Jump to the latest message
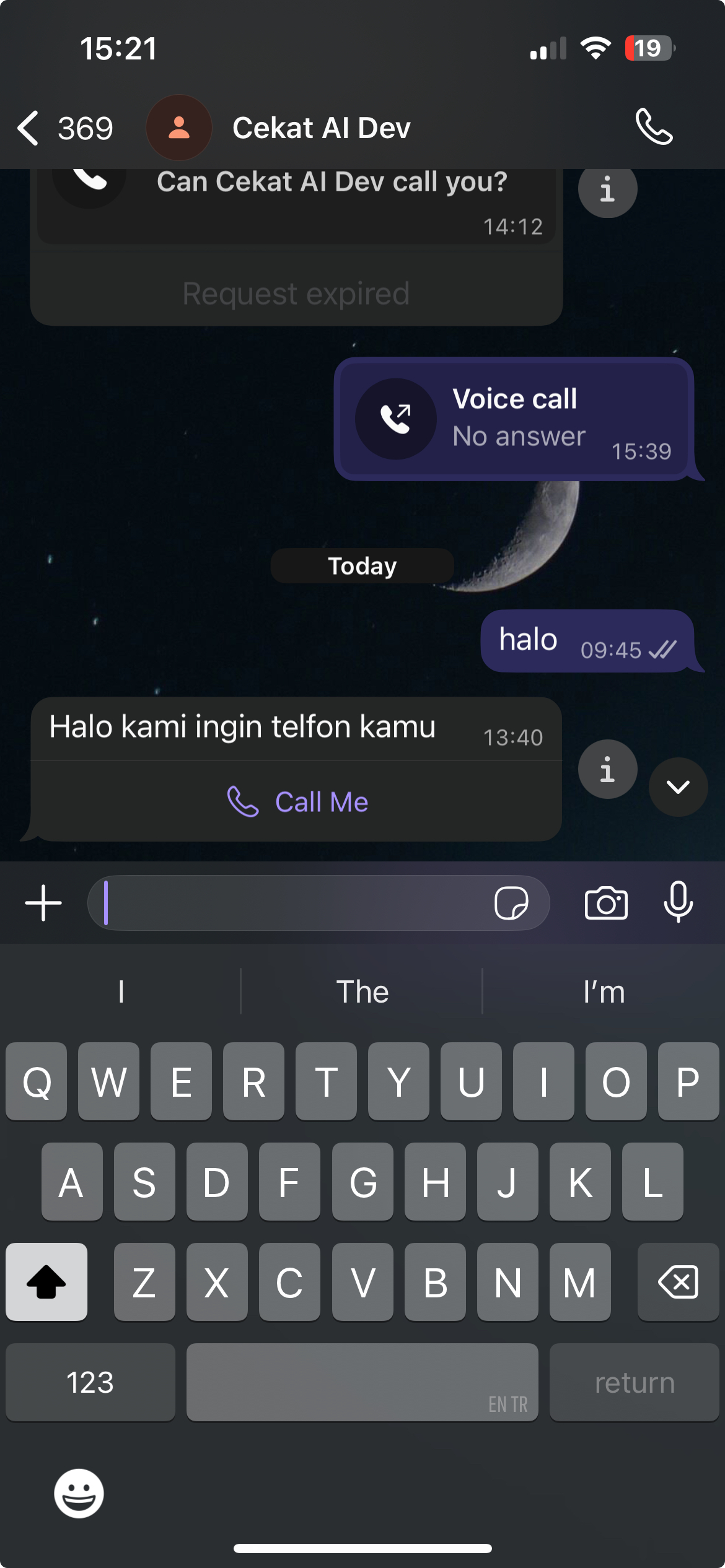This screenshot has width=725, height=1568. (678, 786)
